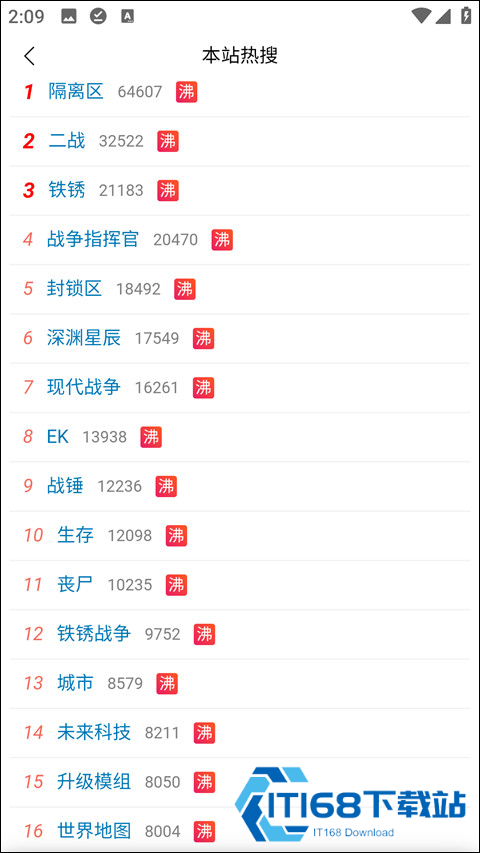This screenshot has height=853, width=480.
Task: Open the 深渊星辰 hot search
Action: click(84, 338)
